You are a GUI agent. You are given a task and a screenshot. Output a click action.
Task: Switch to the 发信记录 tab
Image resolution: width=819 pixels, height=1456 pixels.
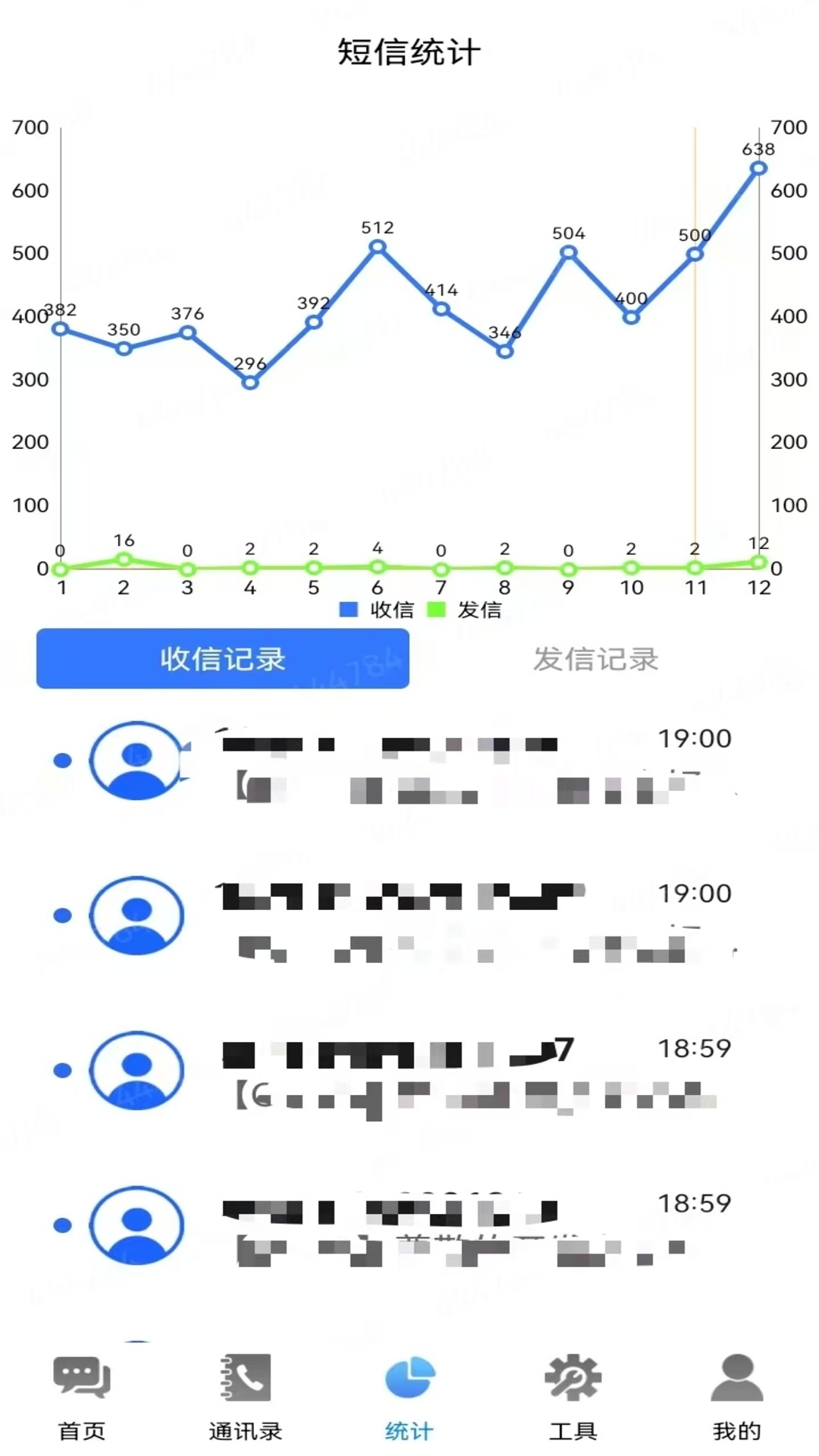click(x=597, y=659)
